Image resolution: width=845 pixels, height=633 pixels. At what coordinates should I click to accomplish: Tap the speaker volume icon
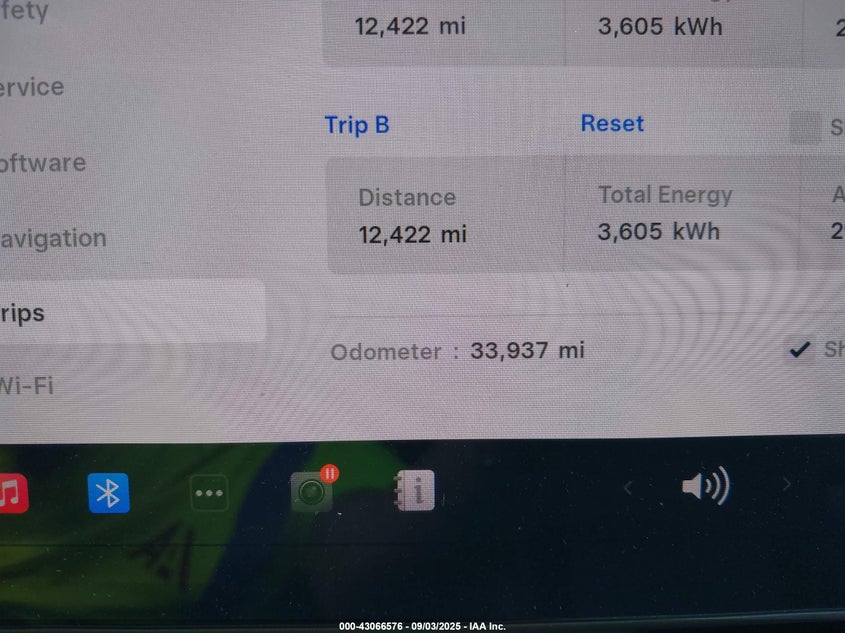(705, 488)
